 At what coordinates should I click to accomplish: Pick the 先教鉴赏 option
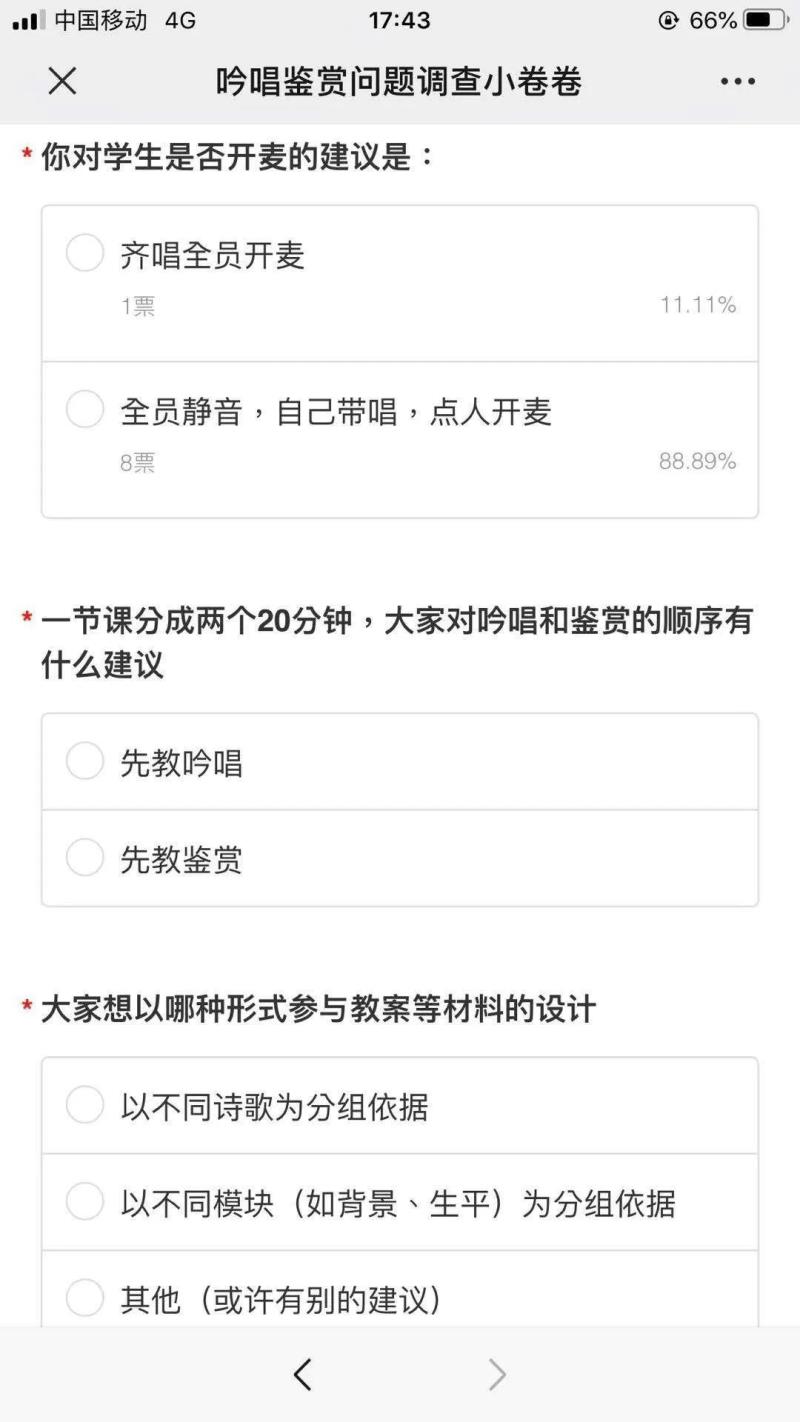399,858
